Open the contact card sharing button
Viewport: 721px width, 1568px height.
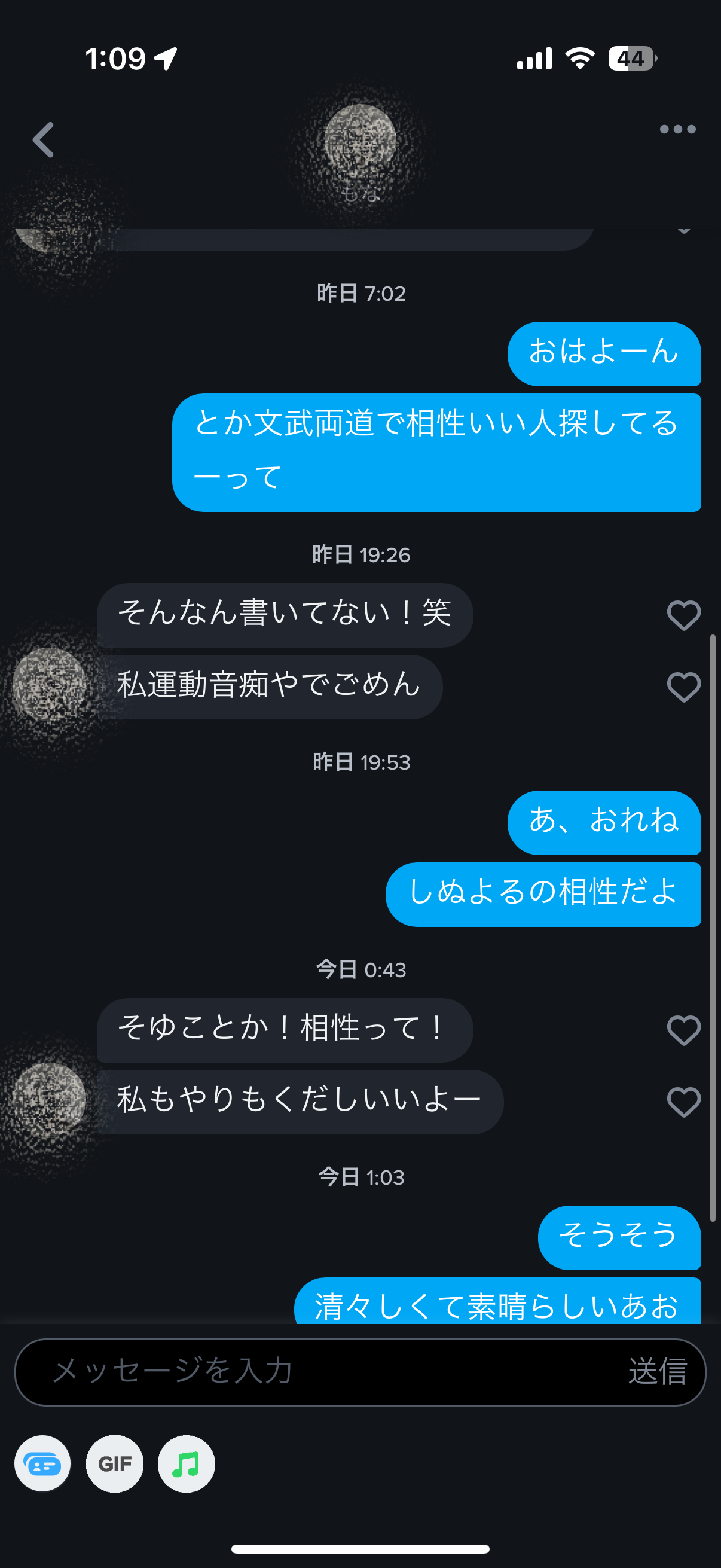pos(42,1464)
